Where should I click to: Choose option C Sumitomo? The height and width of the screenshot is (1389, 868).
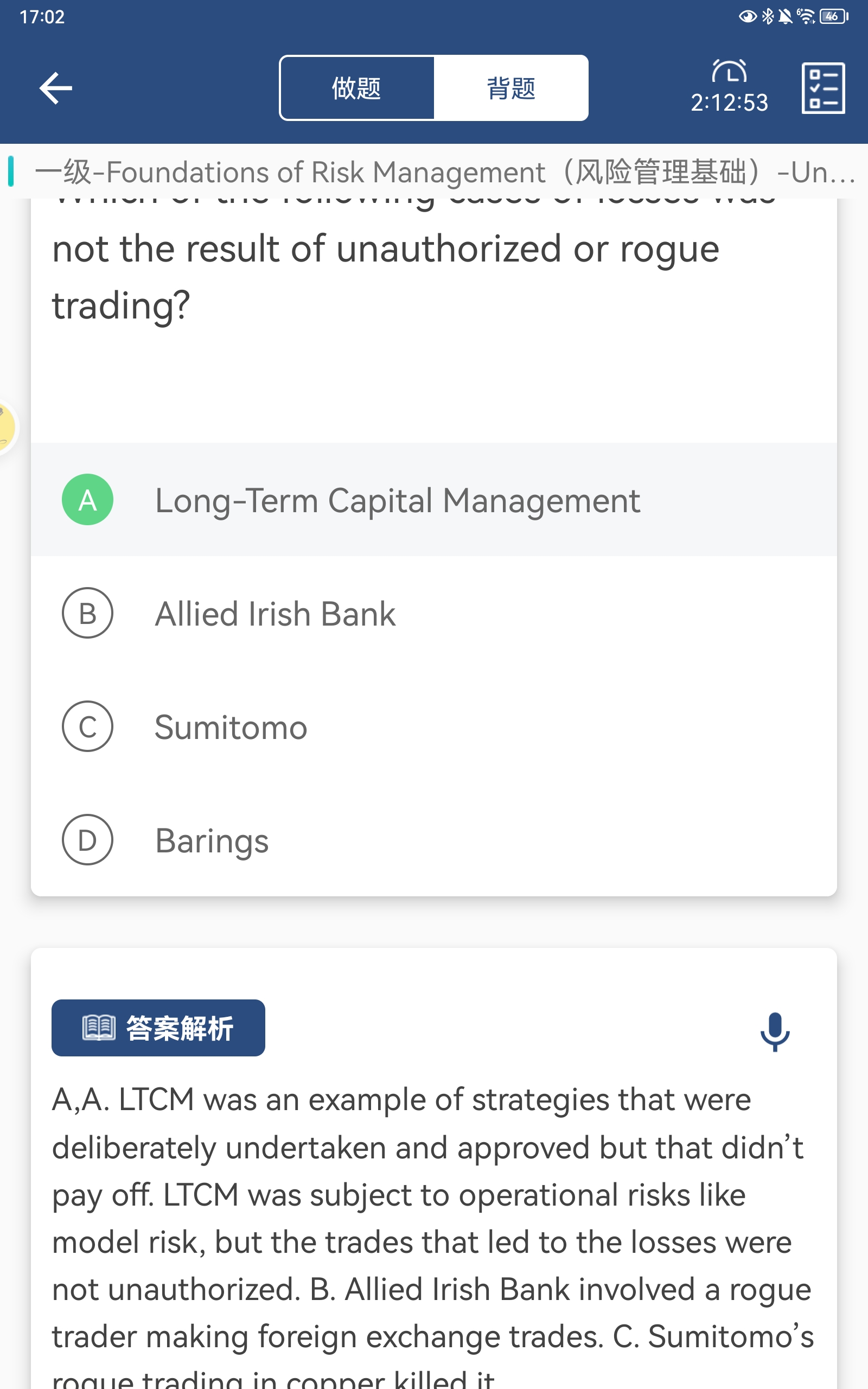[x=231, y=727]
